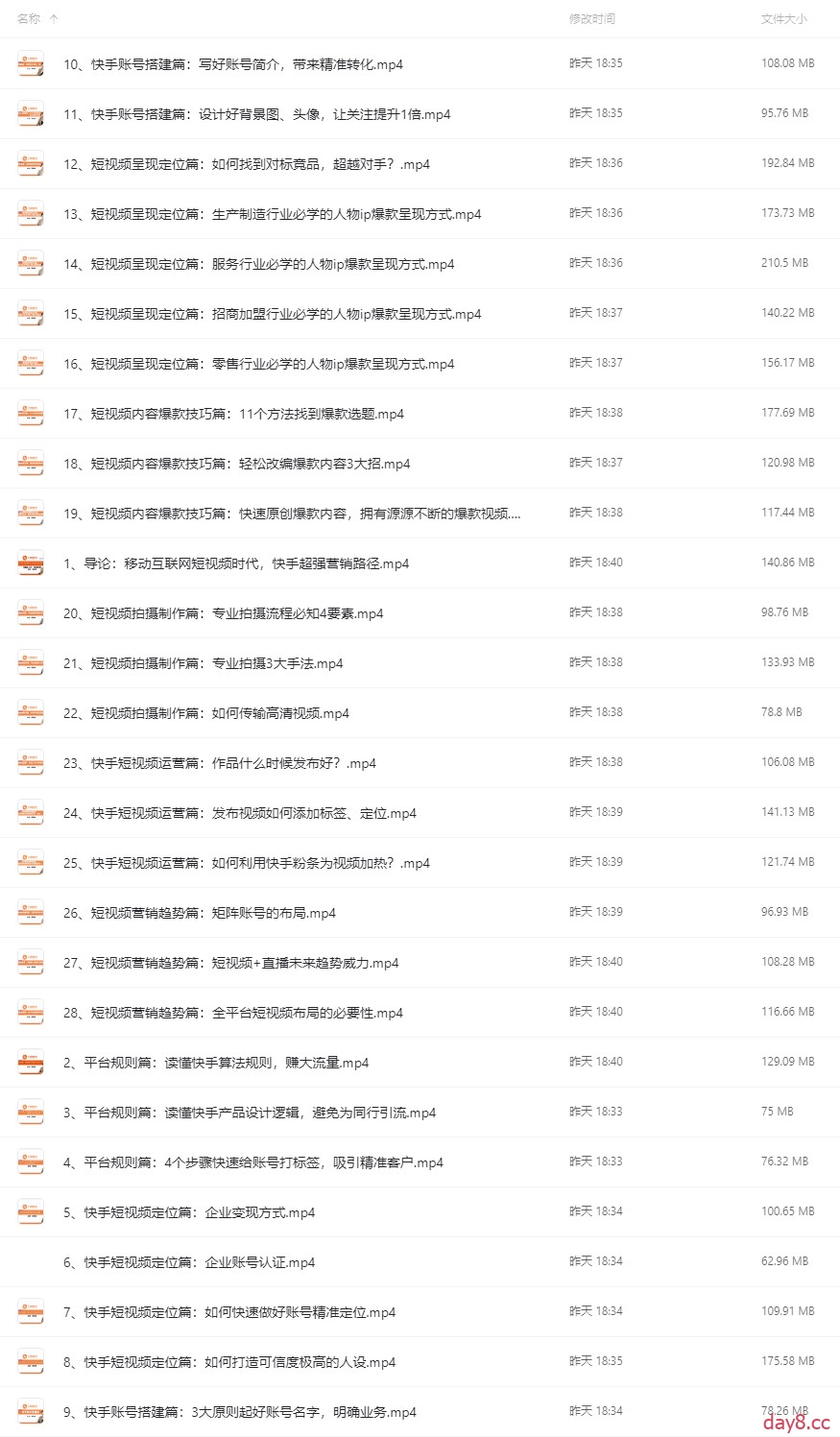Image resolution: width=840 pixels, height=1437 pixels.
Task: Open file 22 如何传输高清视频
Action: pos(206,713)
